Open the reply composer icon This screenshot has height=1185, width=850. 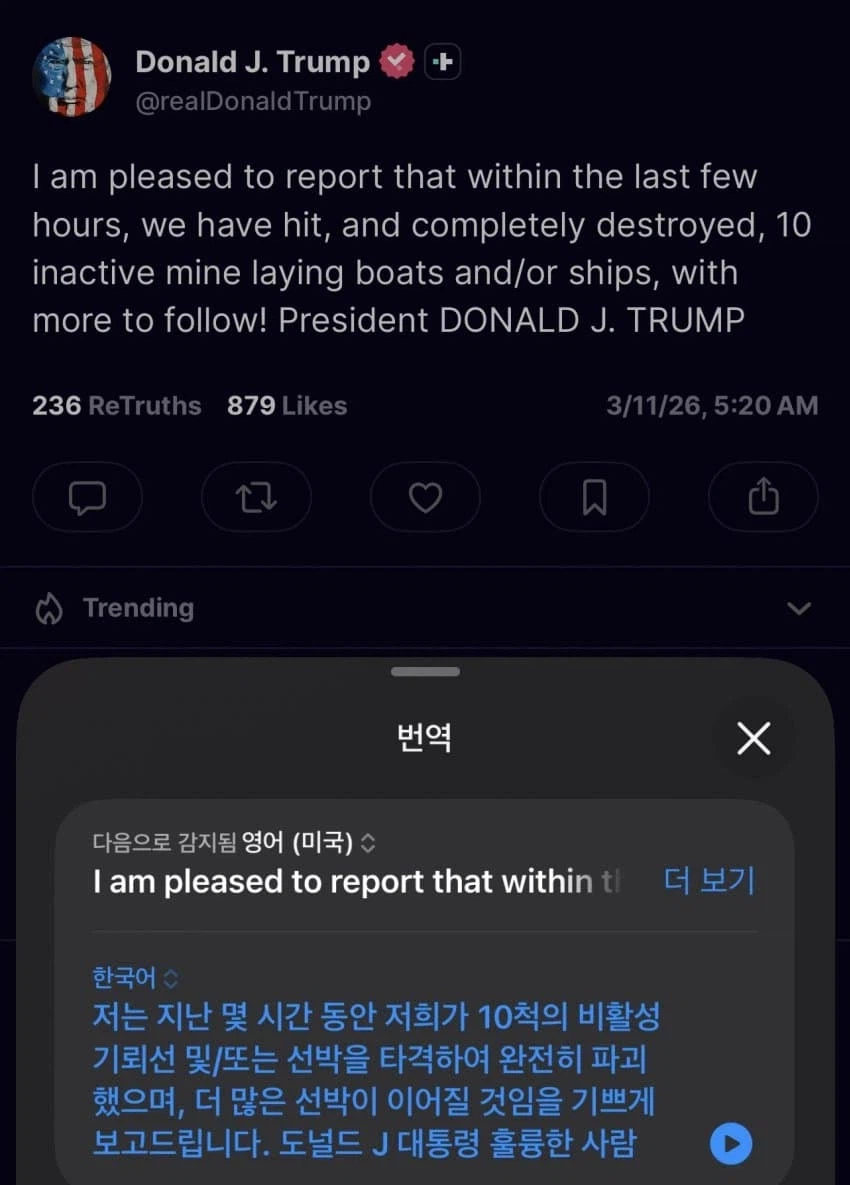tap(87, 497)
